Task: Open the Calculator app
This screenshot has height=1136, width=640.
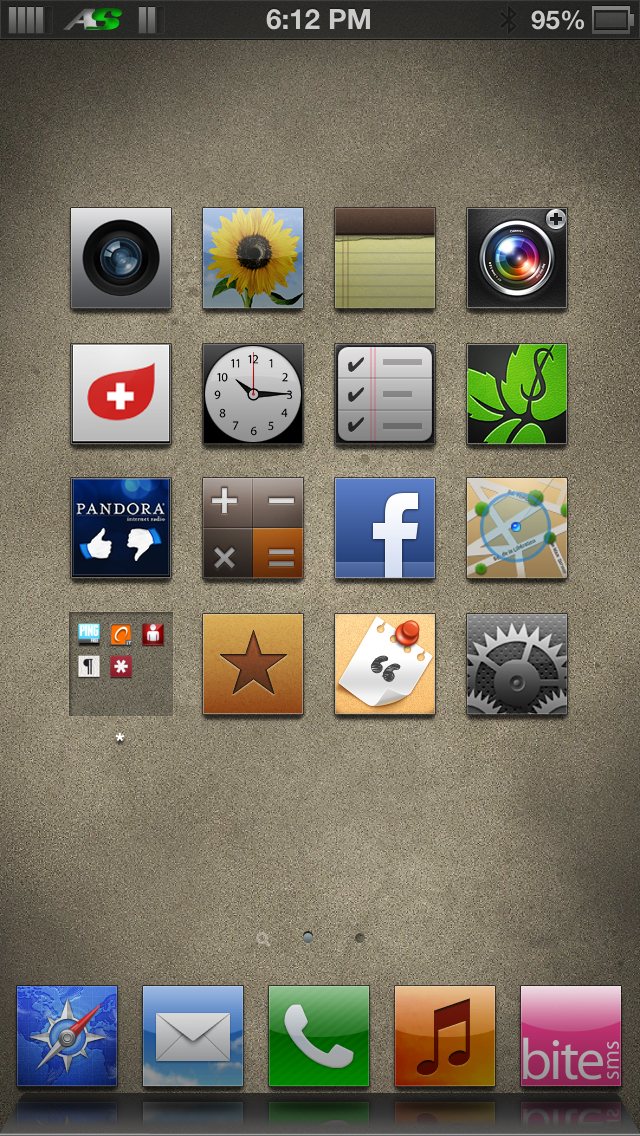Action: (253, 528)
